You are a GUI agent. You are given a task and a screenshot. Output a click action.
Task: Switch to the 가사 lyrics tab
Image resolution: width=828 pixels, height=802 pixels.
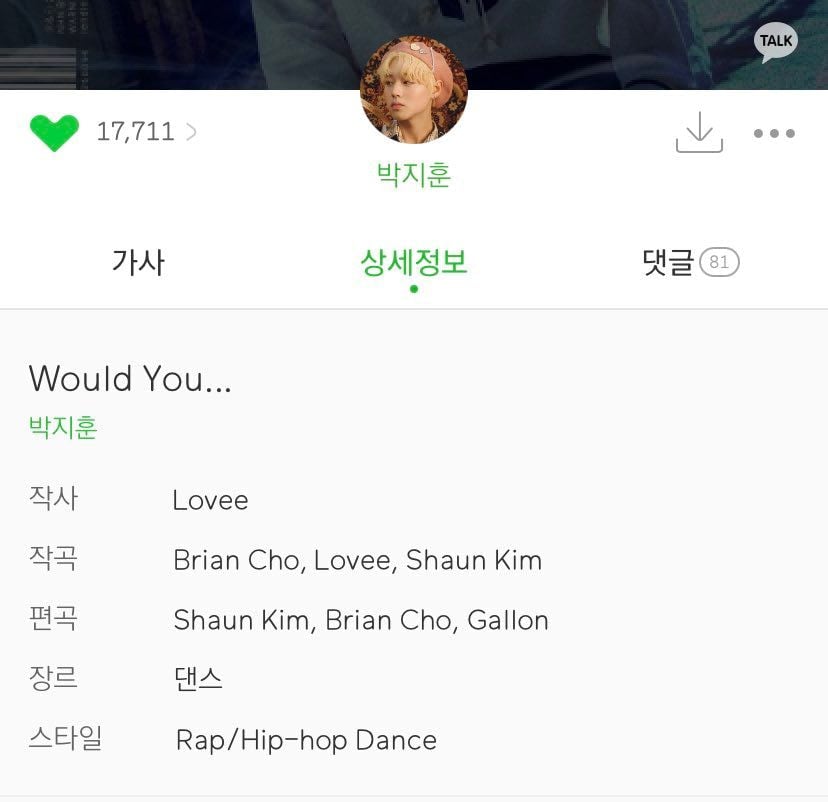138,263
